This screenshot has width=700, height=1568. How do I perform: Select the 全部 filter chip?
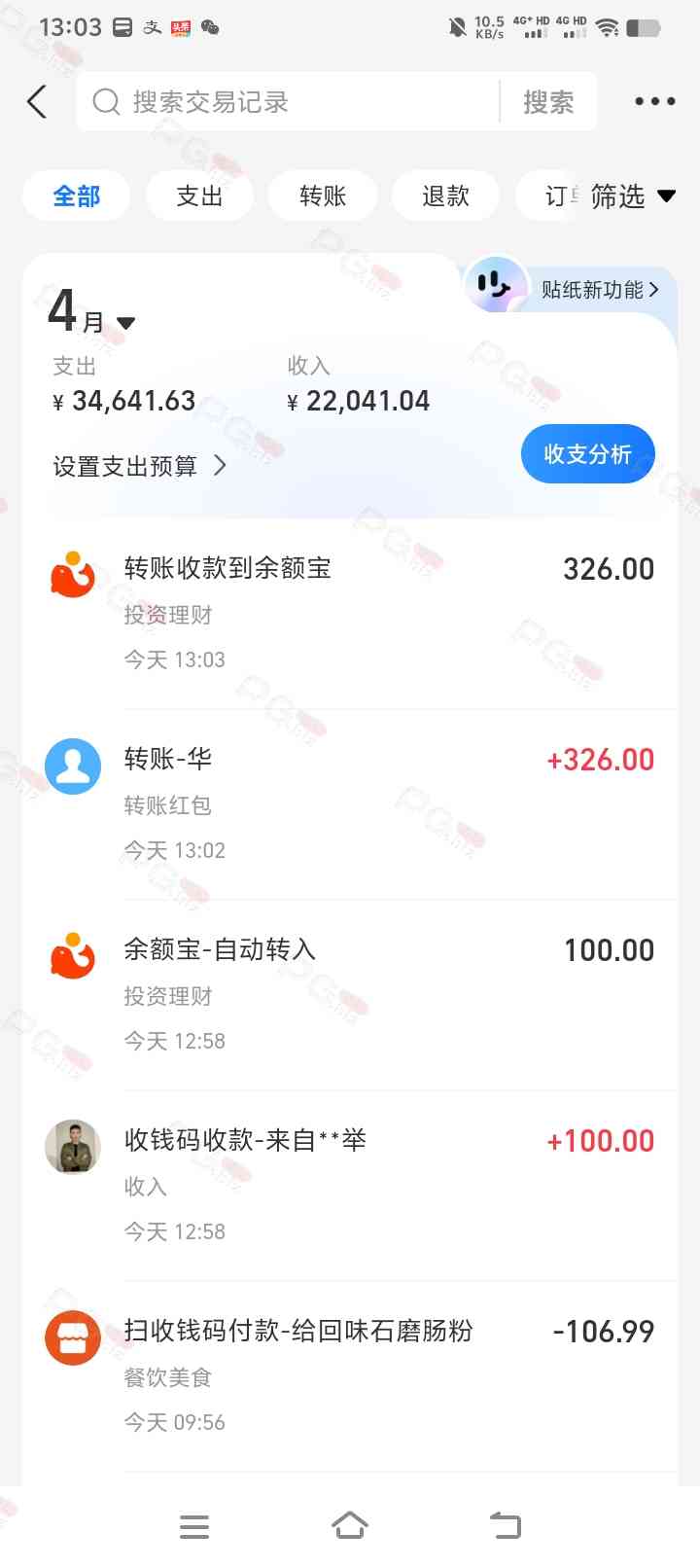(x=76, y=196)
